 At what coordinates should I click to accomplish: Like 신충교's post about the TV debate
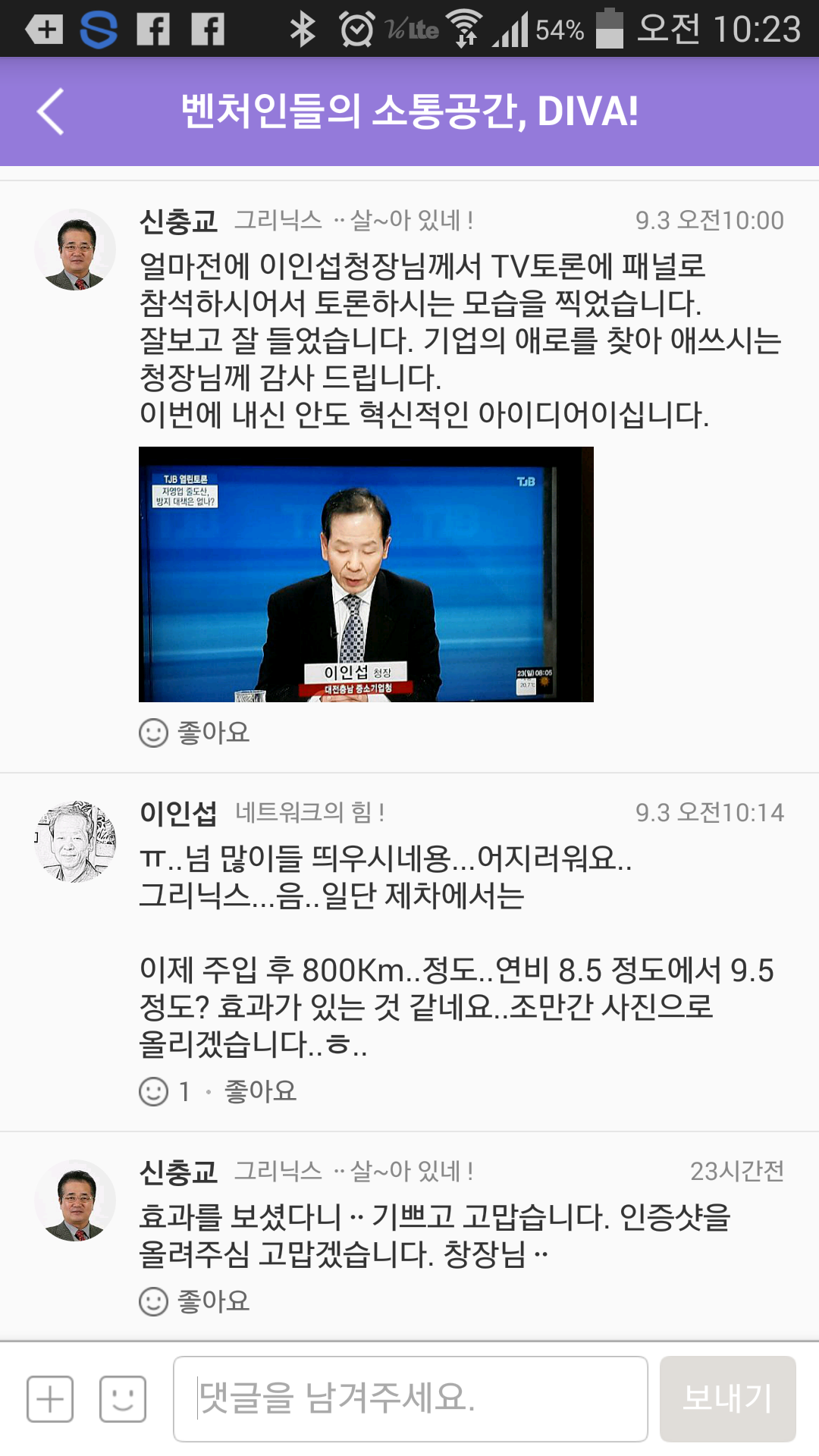click(194, 733)
